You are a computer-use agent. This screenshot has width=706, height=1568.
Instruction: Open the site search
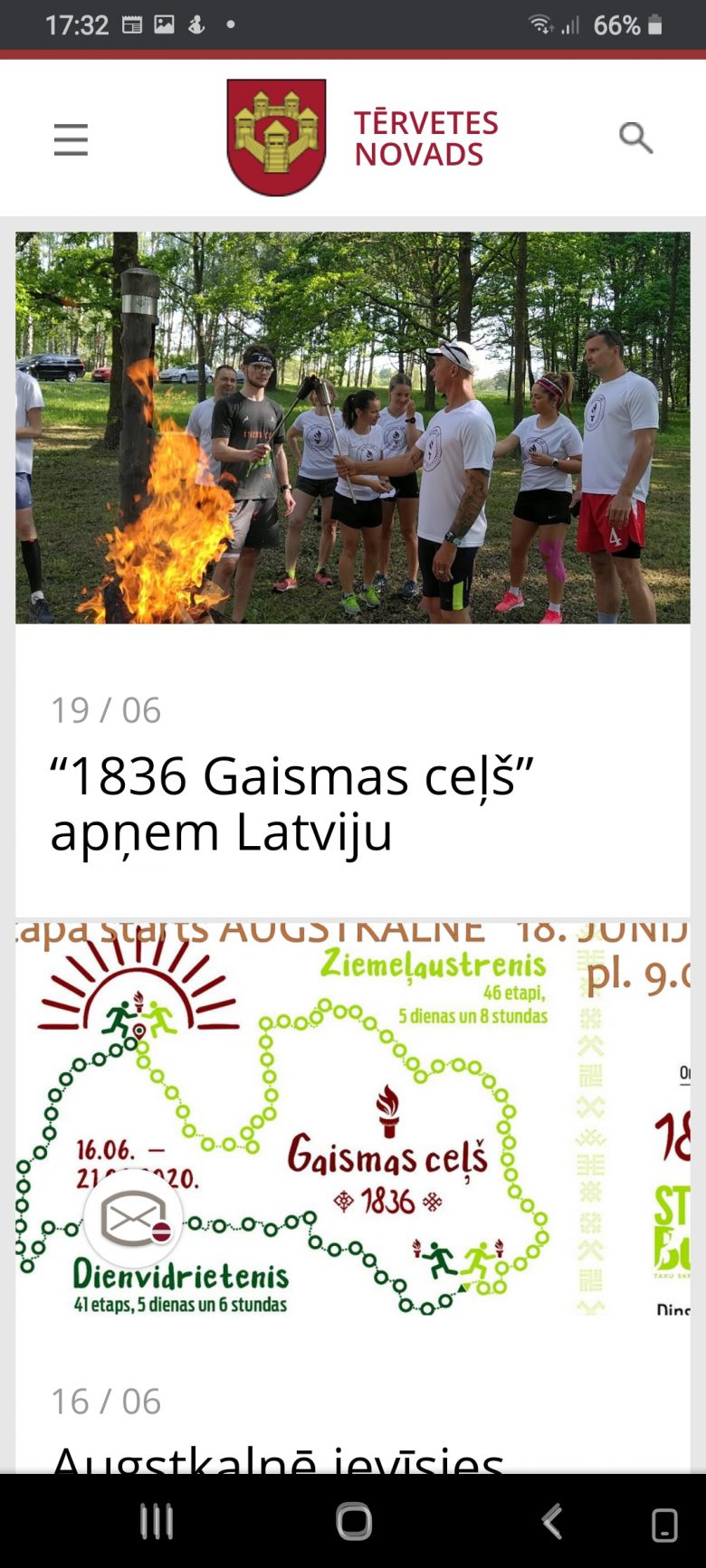pyautogui.click(x=635, y=138)
